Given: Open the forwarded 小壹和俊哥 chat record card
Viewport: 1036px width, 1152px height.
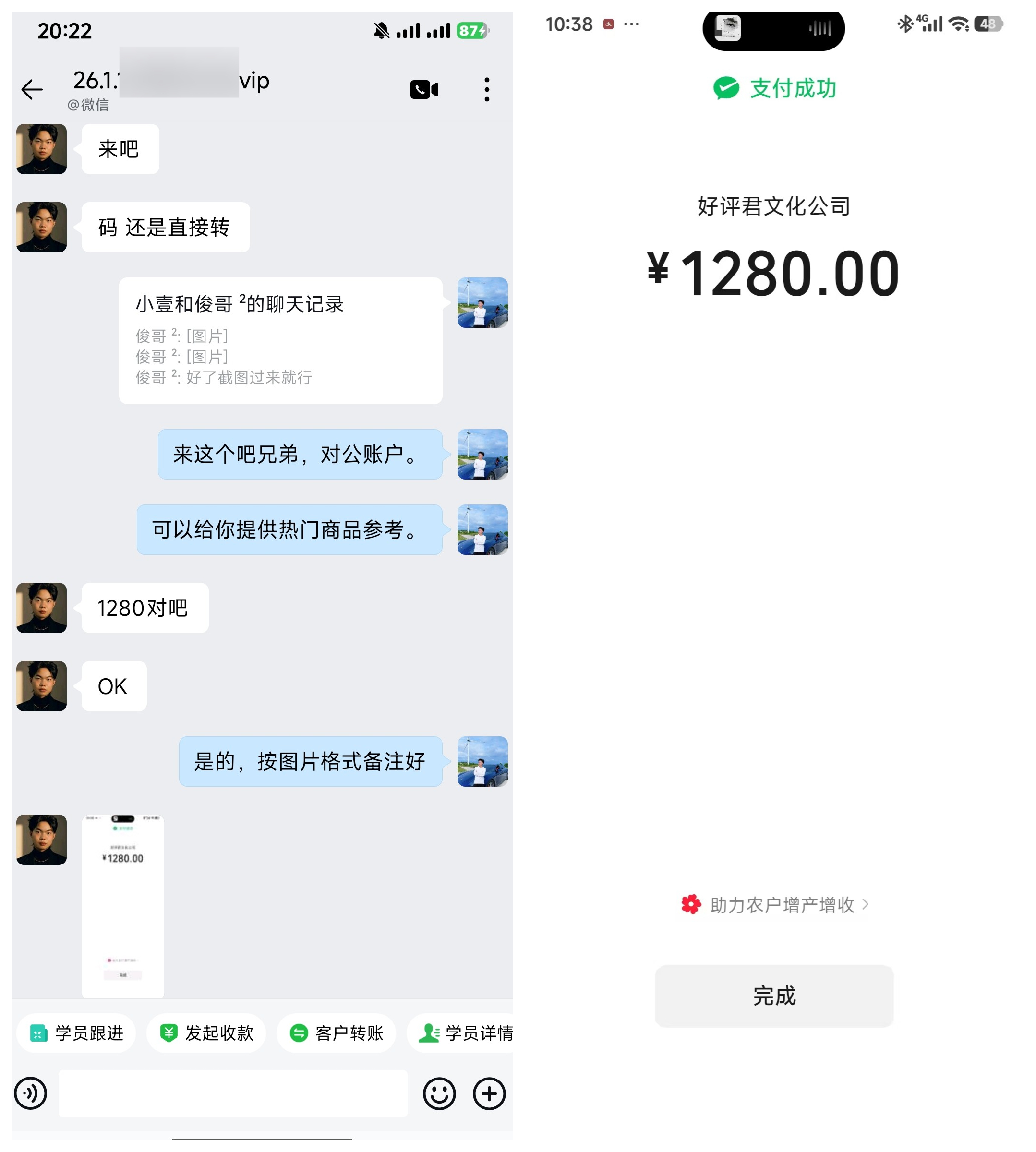Looking at the screenshot, I should click(280, 339).
